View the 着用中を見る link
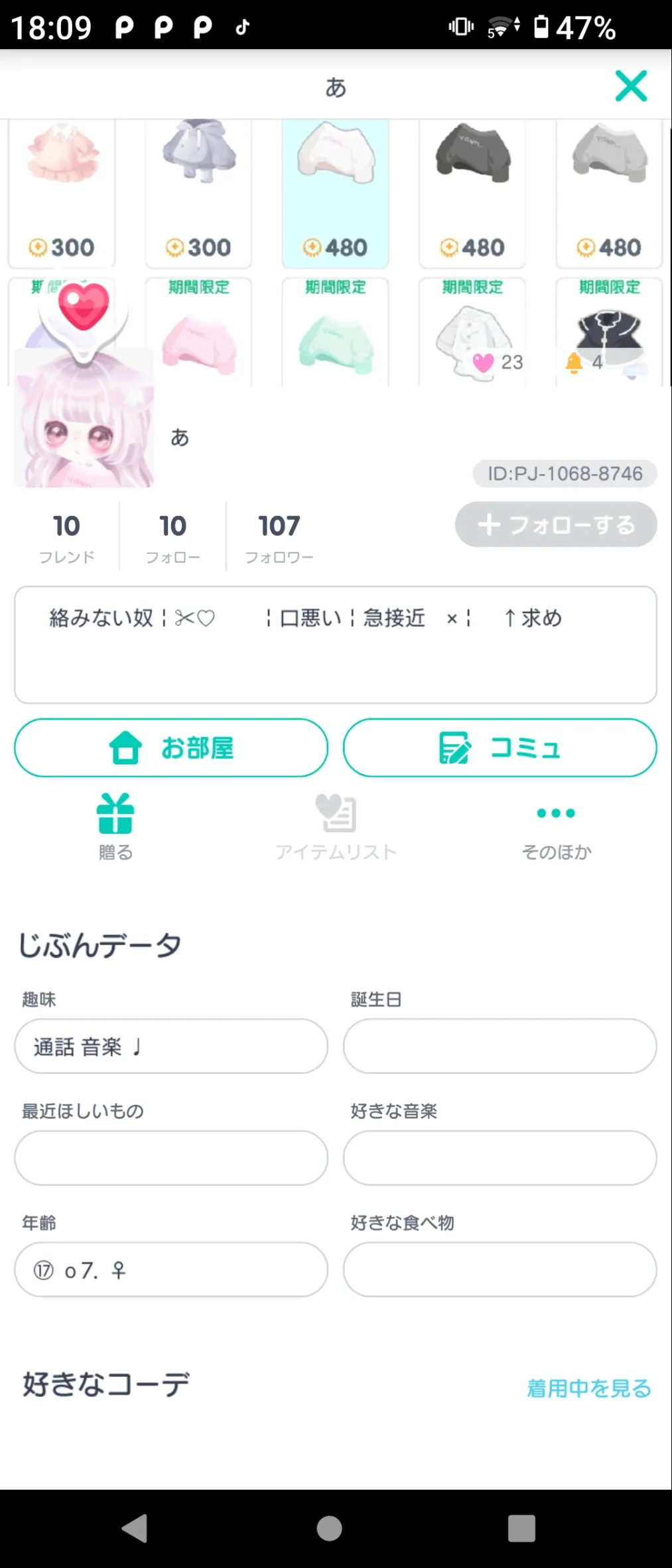The height and width of the screenshot is (1568, 672). [x=588, y=1388]
